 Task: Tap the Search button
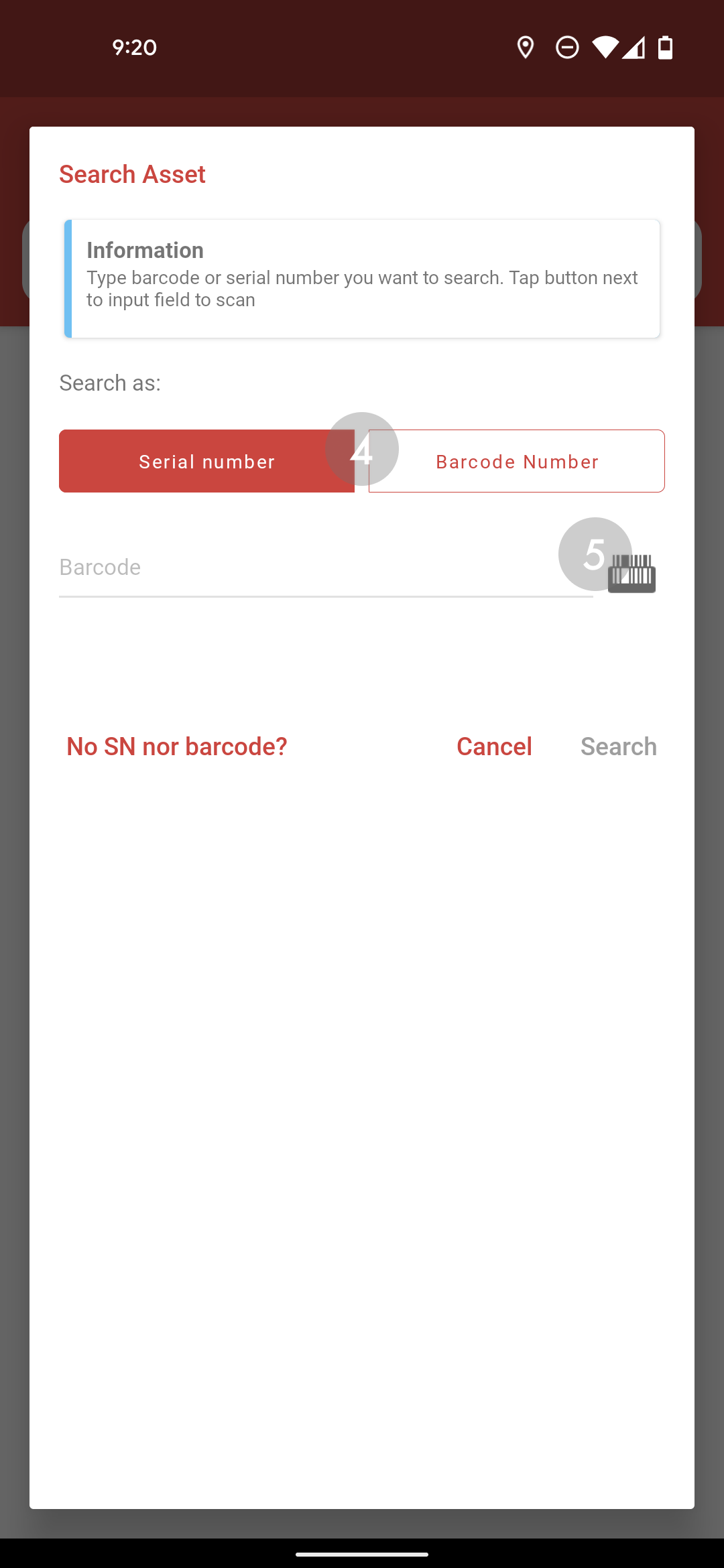(618, 746)
